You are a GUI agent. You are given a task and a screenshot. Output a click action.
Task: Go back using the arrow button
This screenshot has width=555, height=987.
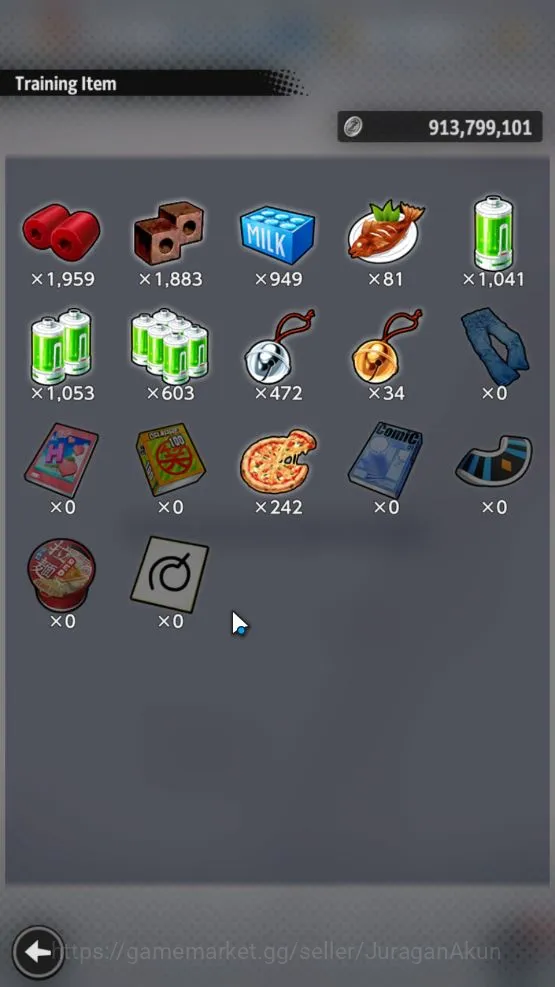pyautogui.click(x=38, y=952)
